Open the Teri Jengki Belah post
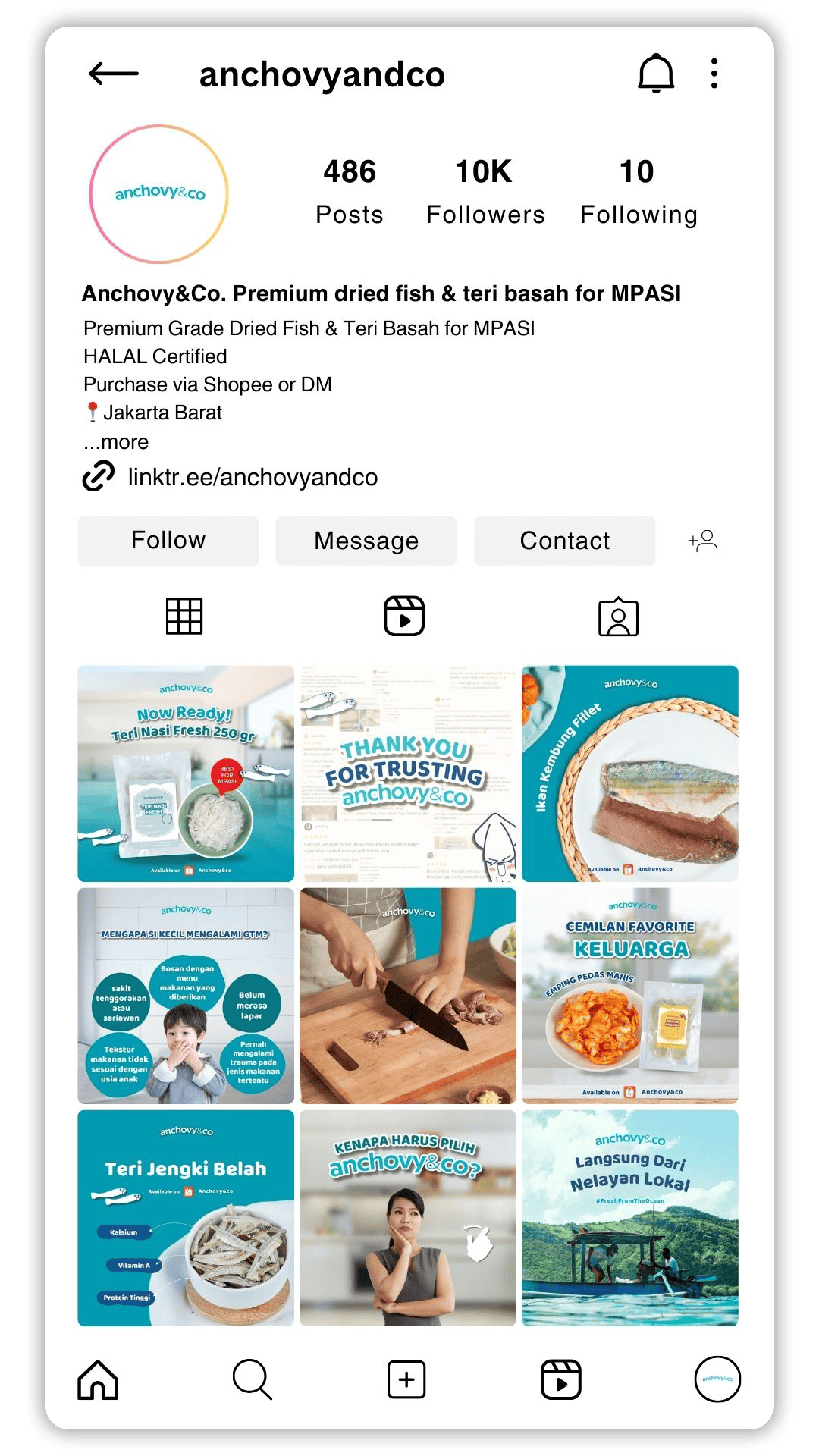 point(186,1218)
